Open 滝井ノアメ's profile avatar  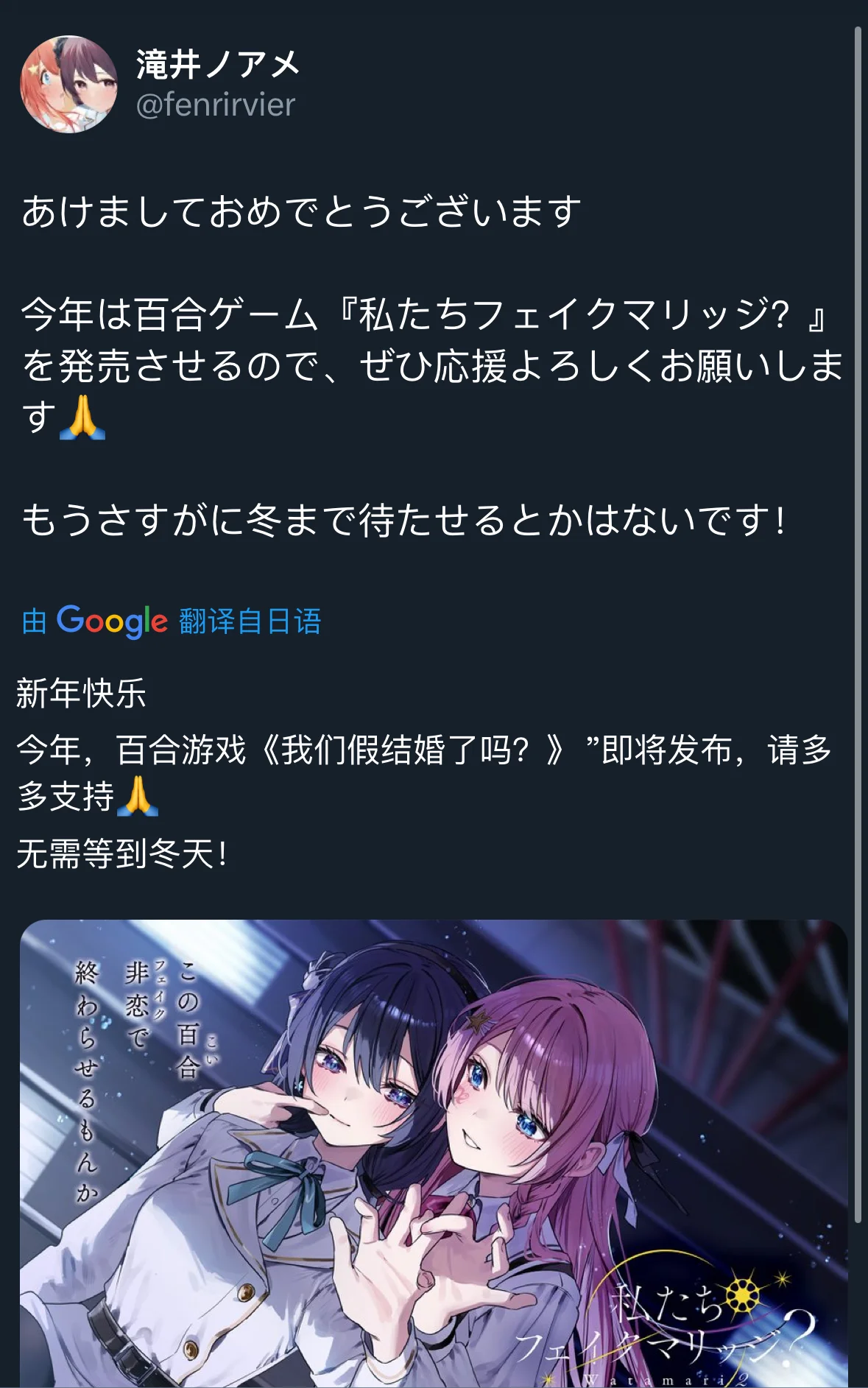[68, 84]
